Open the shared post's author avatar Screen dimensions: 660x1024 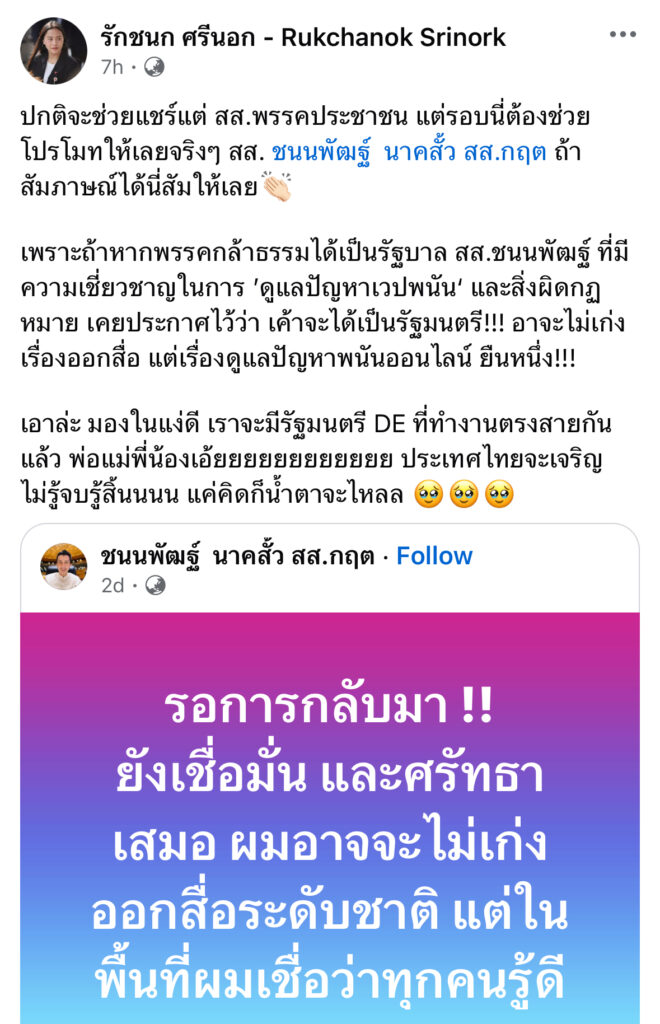pos(64,567)
